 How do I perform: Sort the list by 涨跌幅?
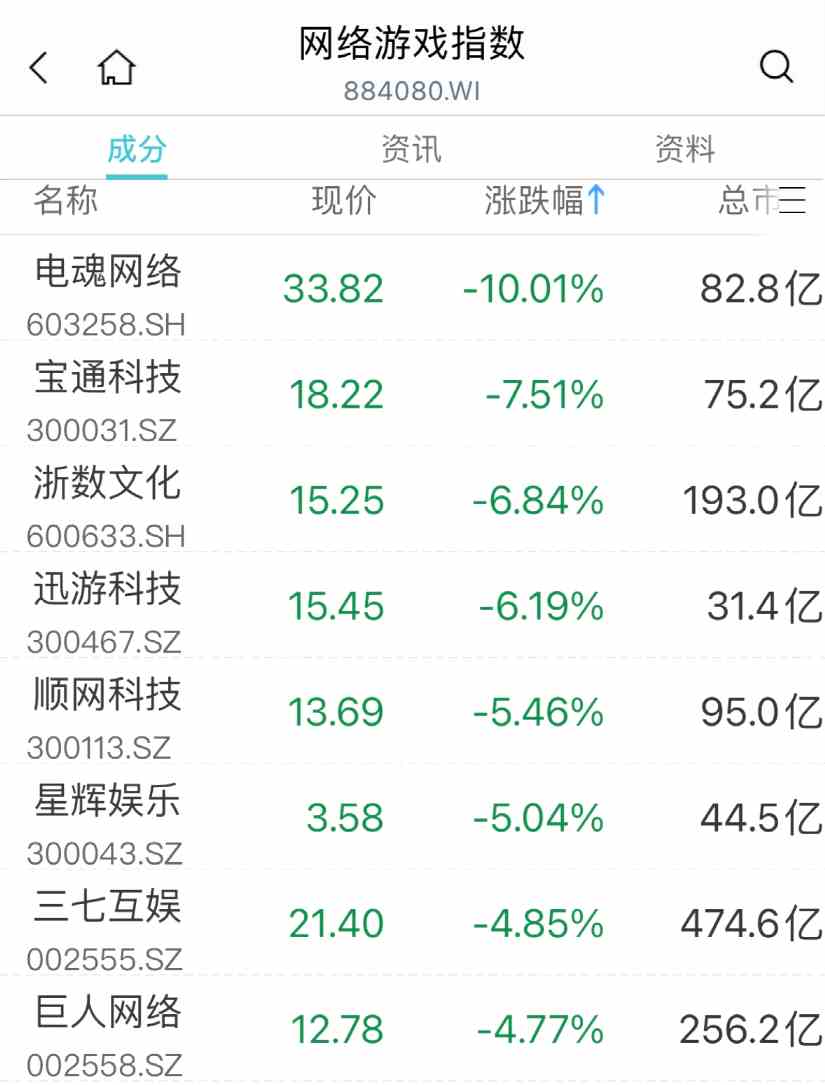[x=545, y=201]
